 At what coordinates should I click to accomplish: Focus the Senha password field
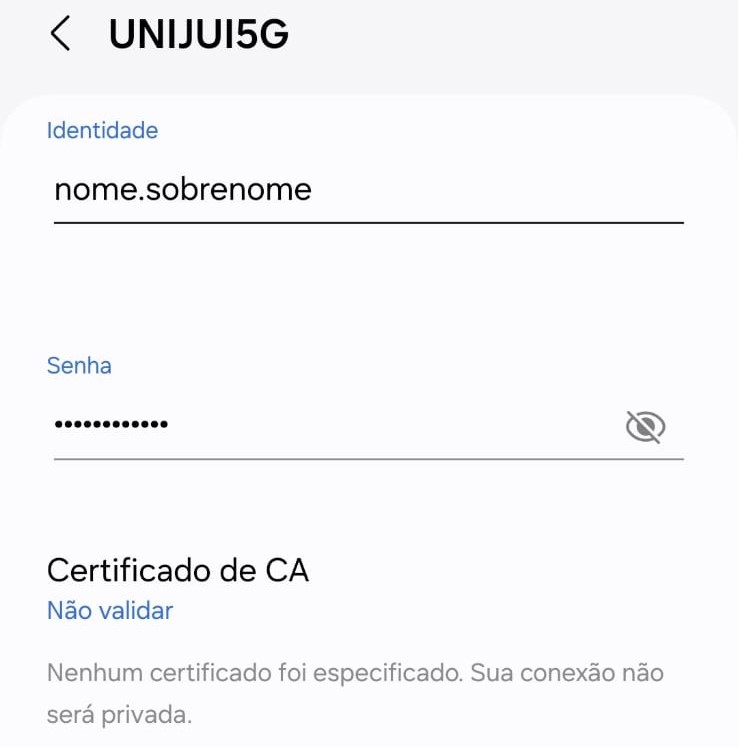(x=334, y=425)
